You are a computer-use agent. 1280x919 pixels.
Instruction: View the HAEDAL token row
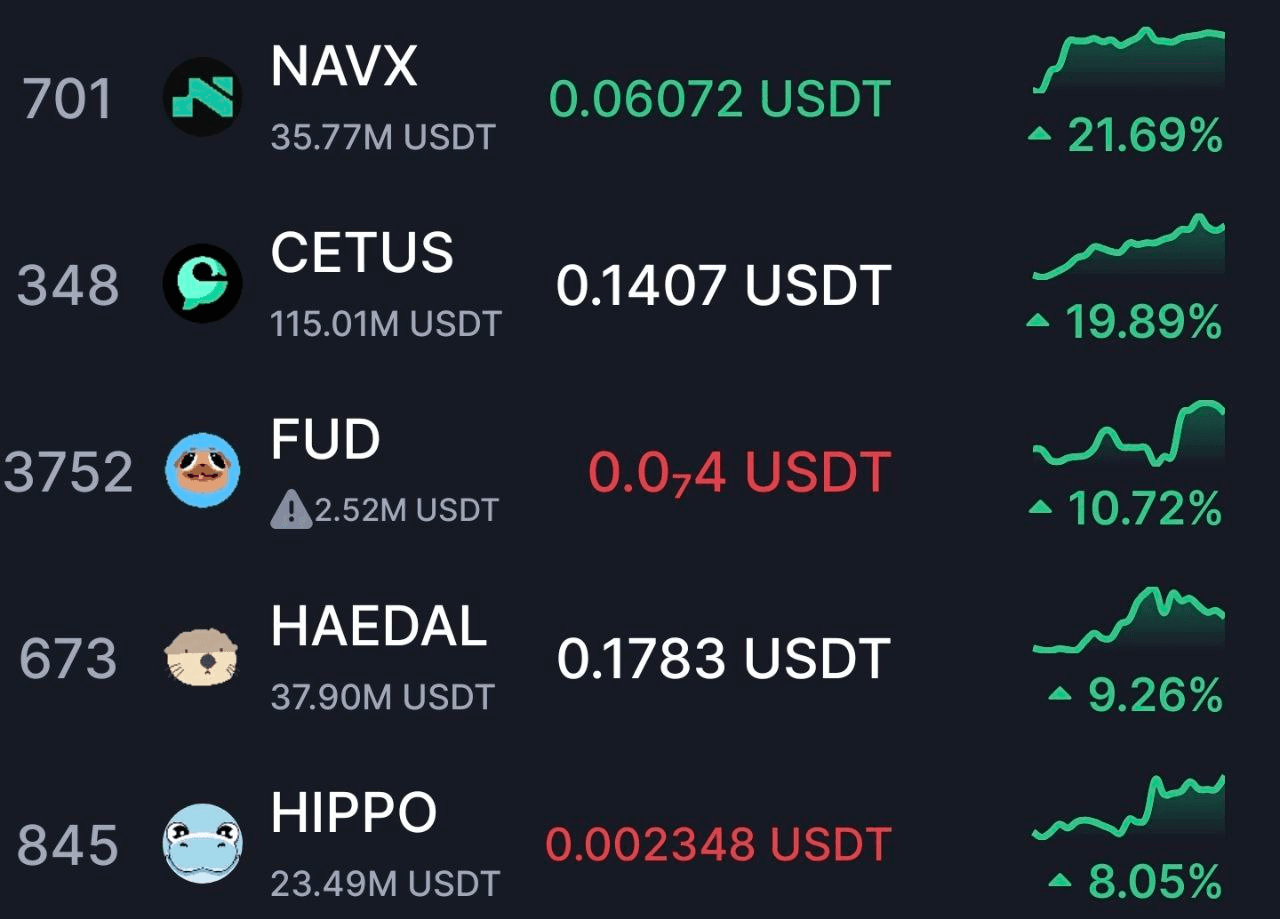(378, 628)
